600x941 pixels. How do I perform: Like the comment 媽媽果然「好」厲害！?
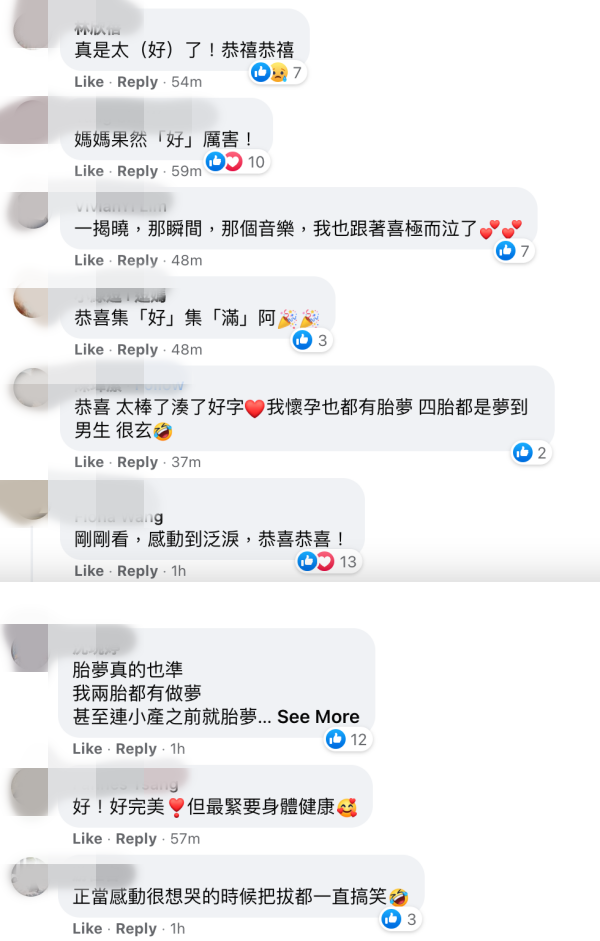(88, 171)
